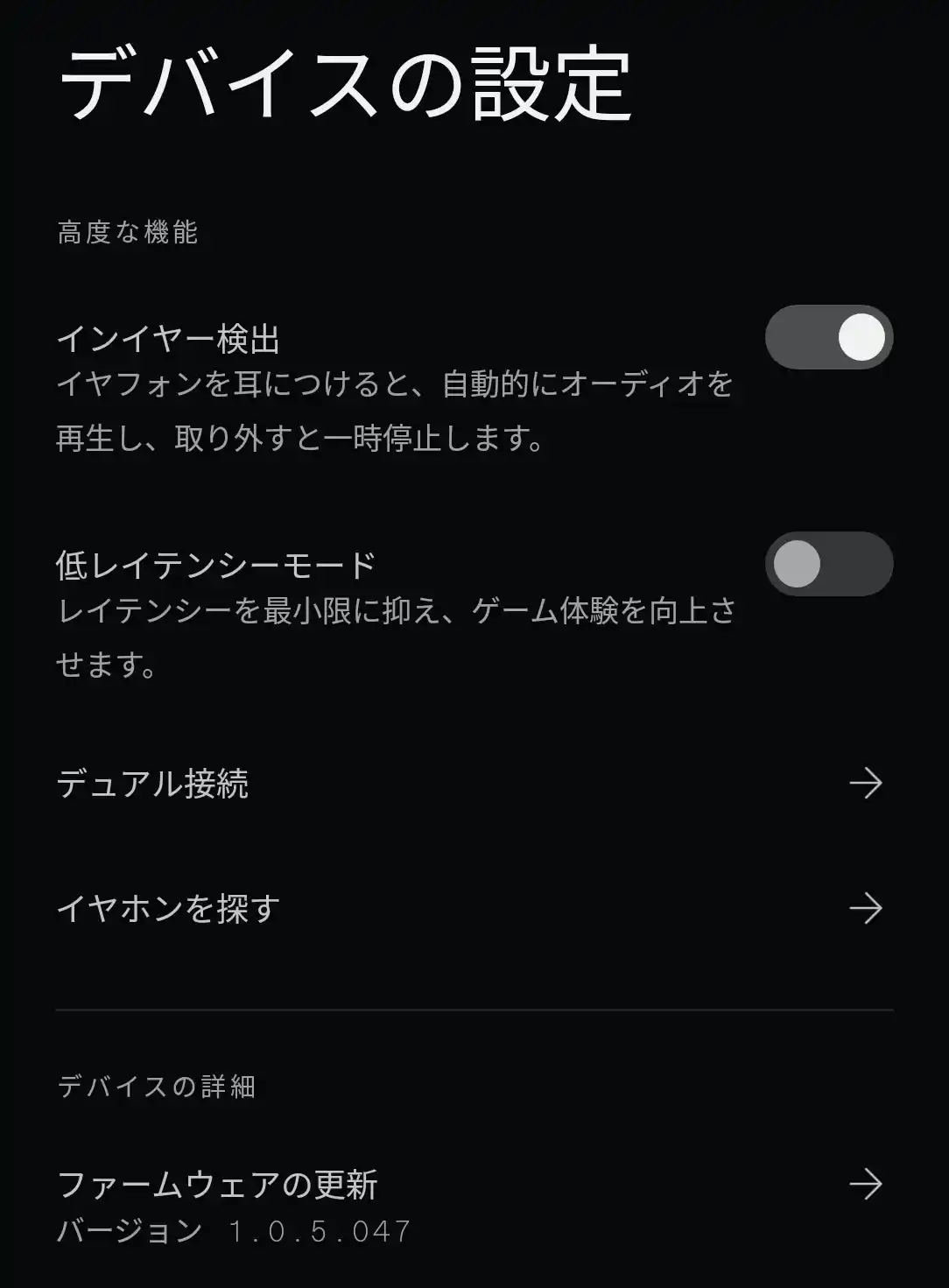Enable 低レイテンシーモード

(x=830, y=564)
